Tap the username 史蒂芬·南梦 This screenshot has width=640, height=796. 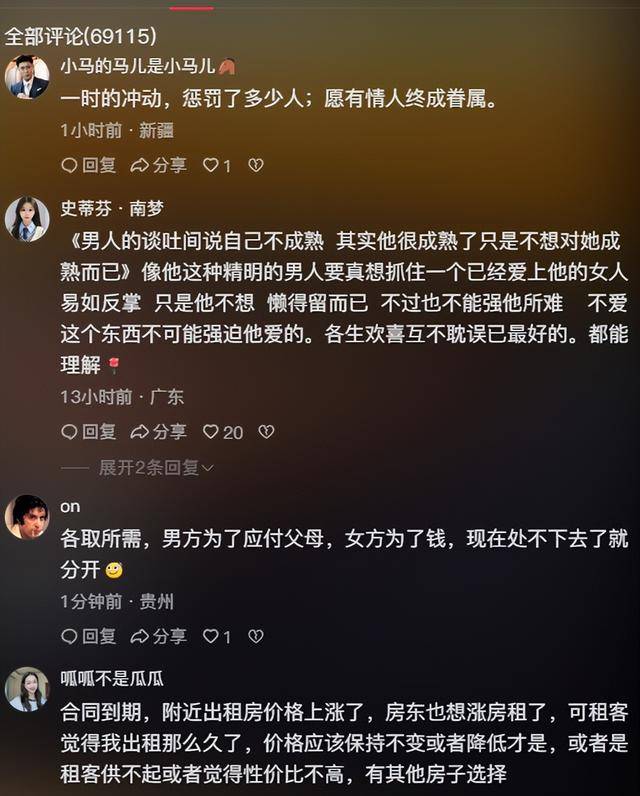click(x=112, y=208)
